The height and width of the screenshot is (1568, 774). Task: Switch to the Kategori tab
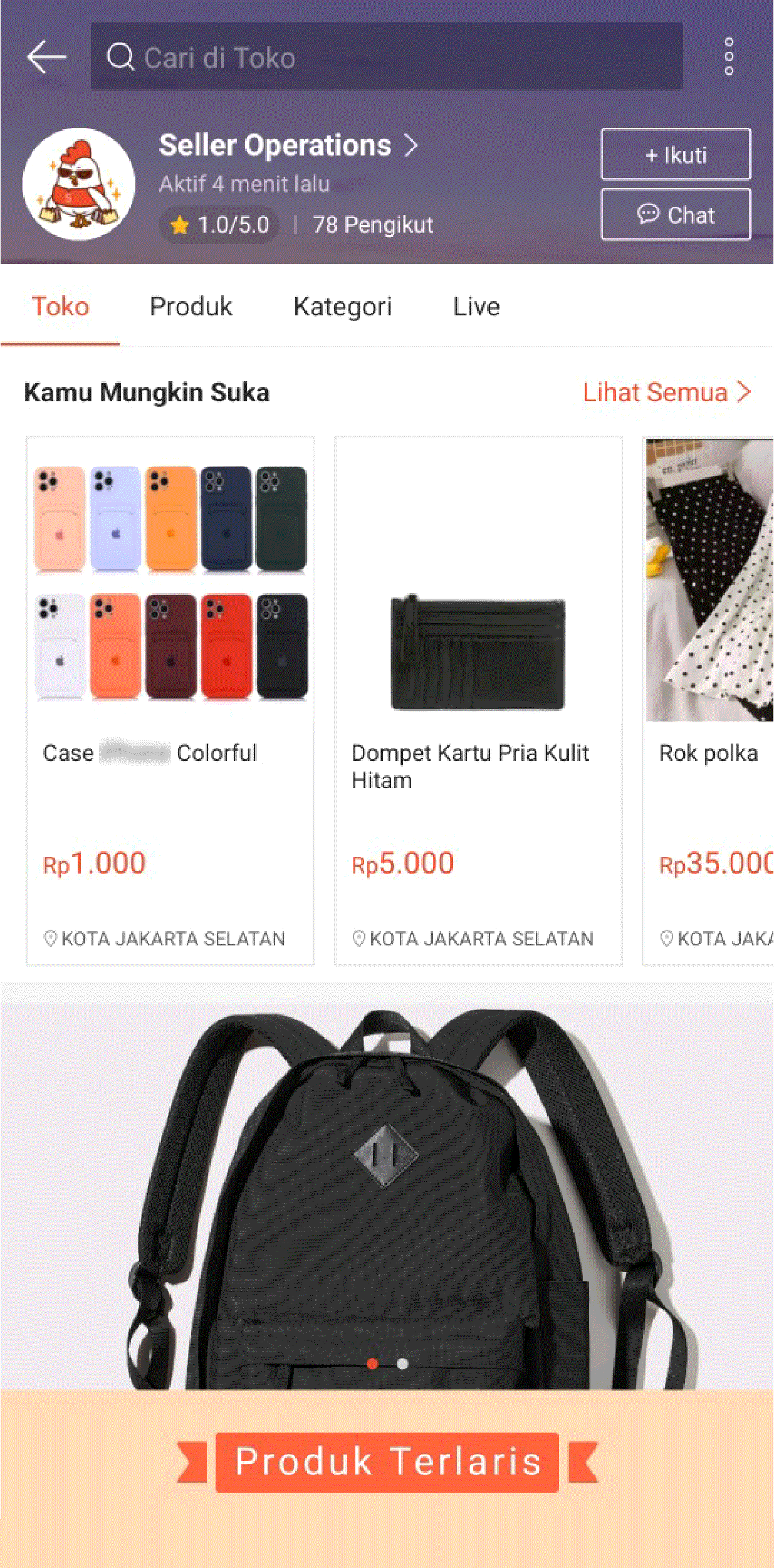click(342, 307)
